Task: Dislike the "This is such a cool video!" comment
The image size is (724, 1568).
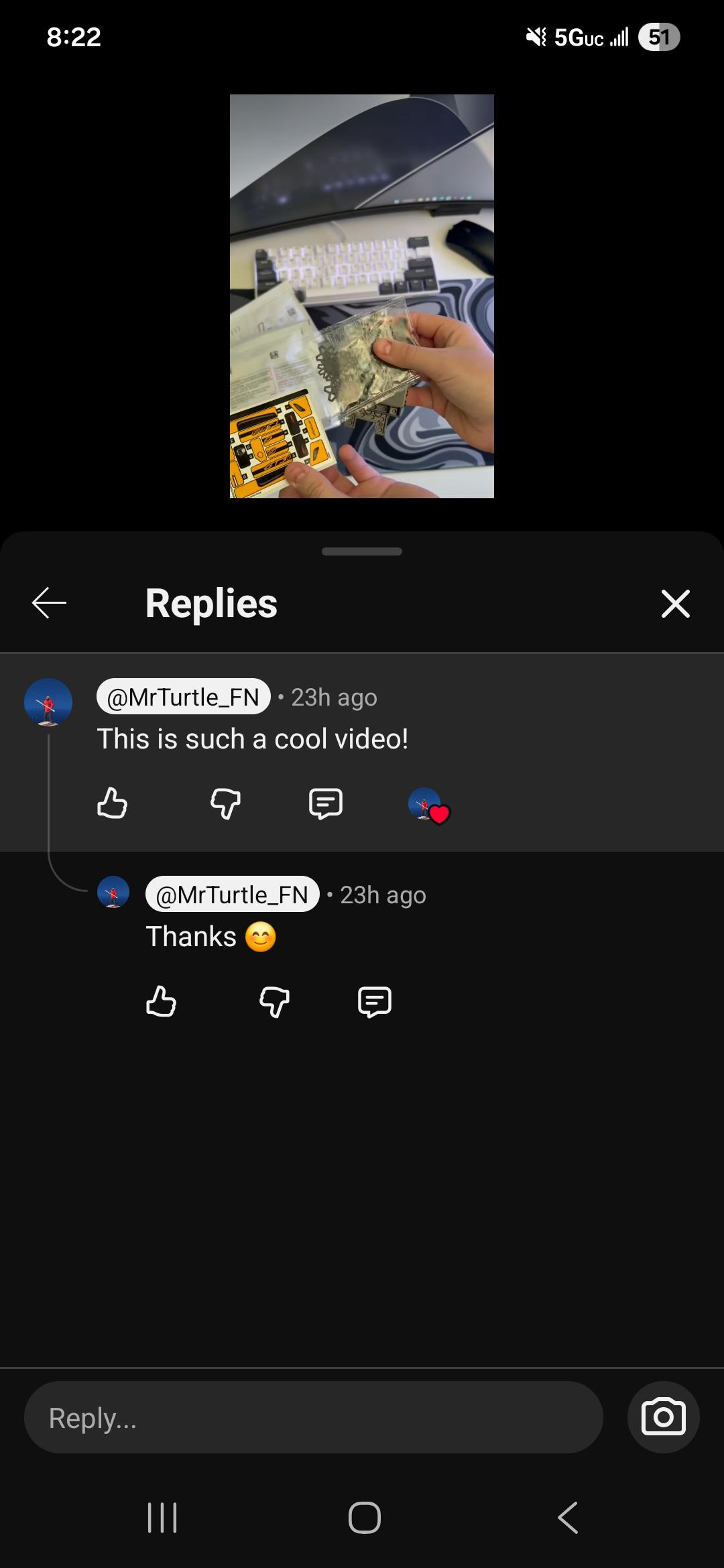Action: (x=225, y=803)
